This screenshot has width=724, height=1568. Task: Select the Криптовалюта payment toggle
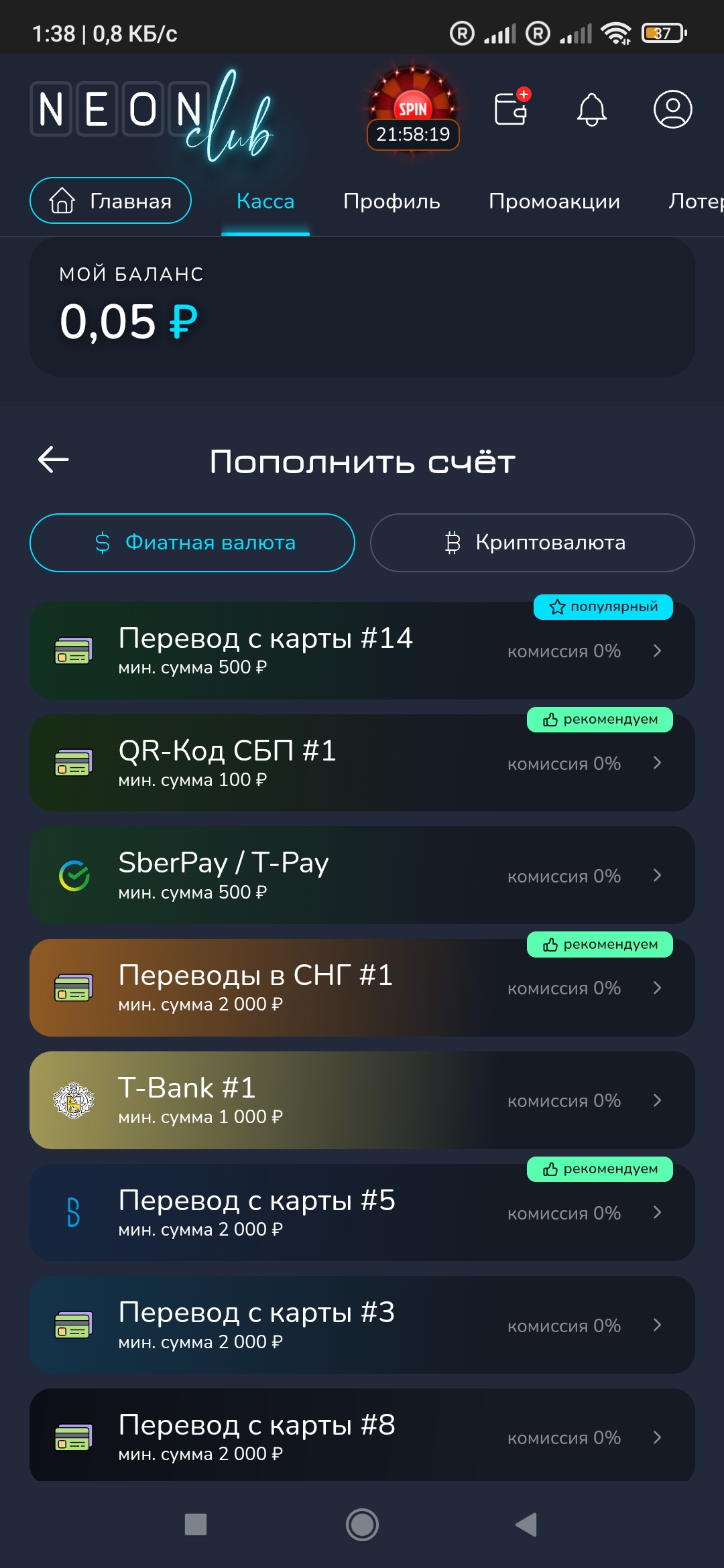point(532,542)
